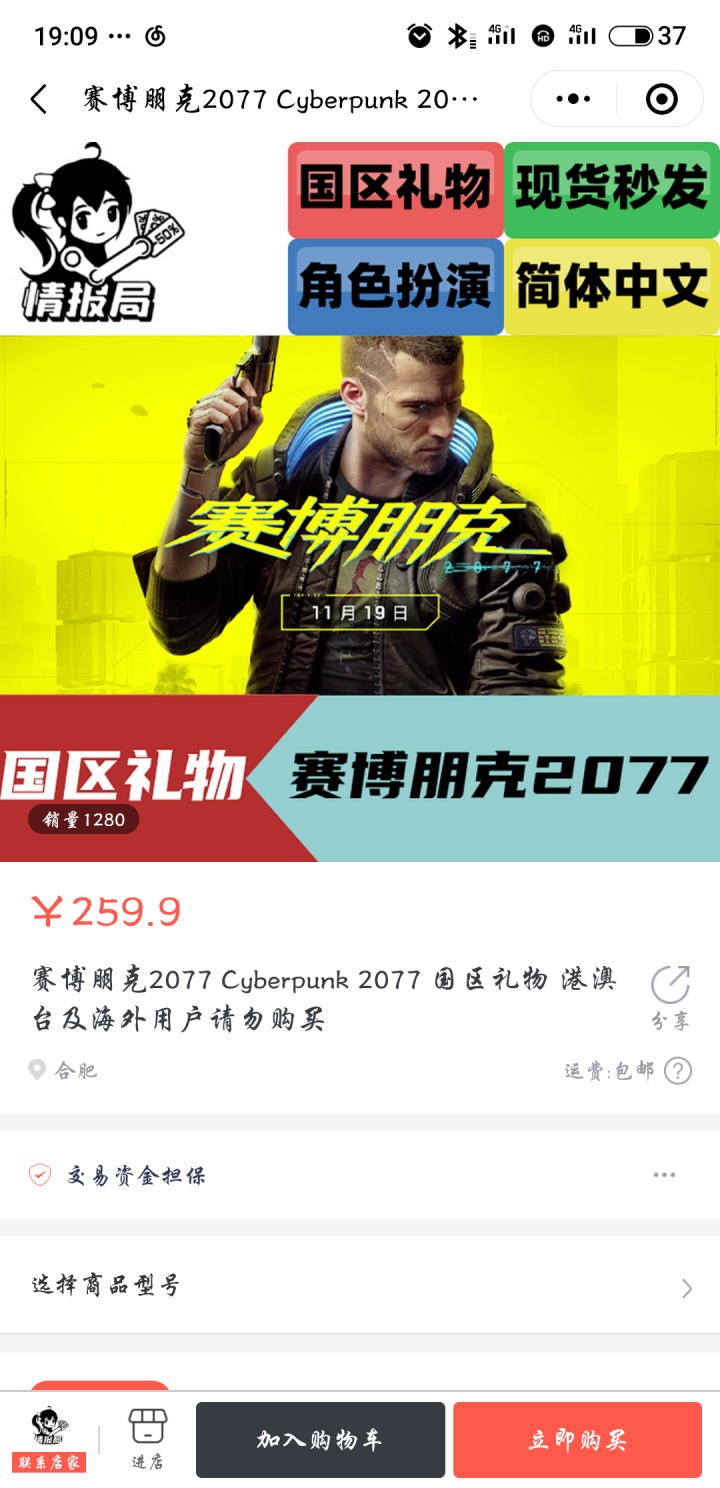The image size is (720, 1488).
Task: Tap the 销量1280 sales badge
Action: pyautogui.click(x=83, y=820)
